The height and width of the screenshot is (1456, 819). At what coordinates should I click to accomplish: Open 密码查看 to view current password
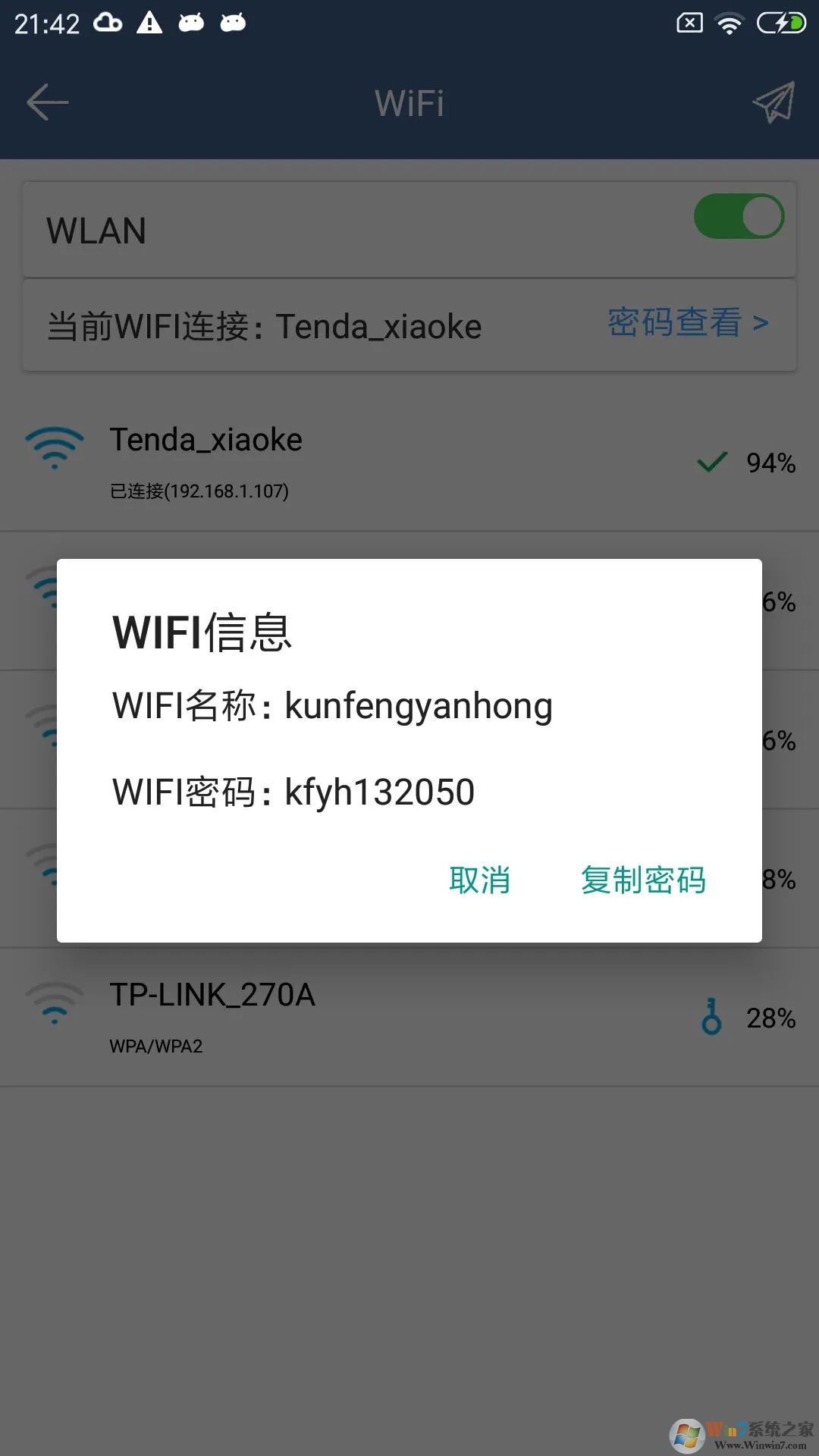[685, 325]
